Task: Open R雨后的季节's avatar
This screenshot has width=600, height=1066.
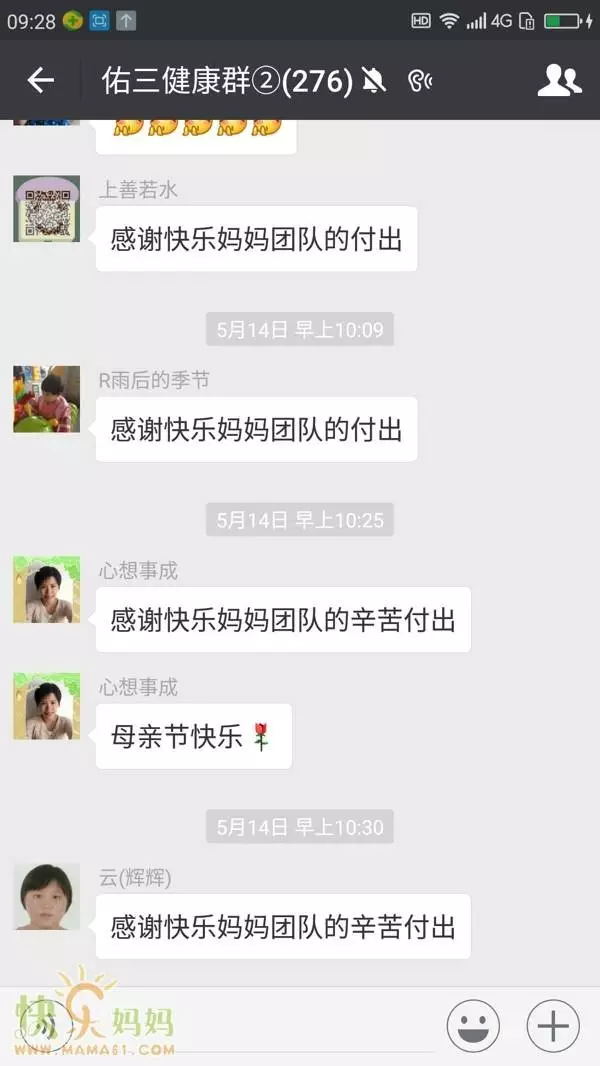Action: coord(46,399)
